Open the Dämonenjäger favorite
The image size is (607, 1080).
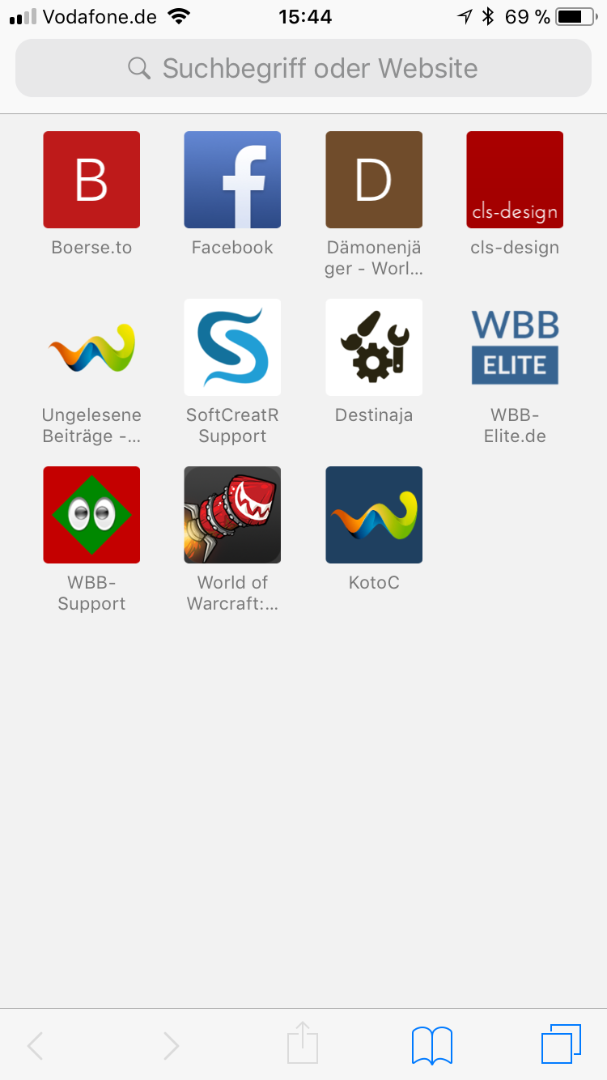(x=373, y=180)
